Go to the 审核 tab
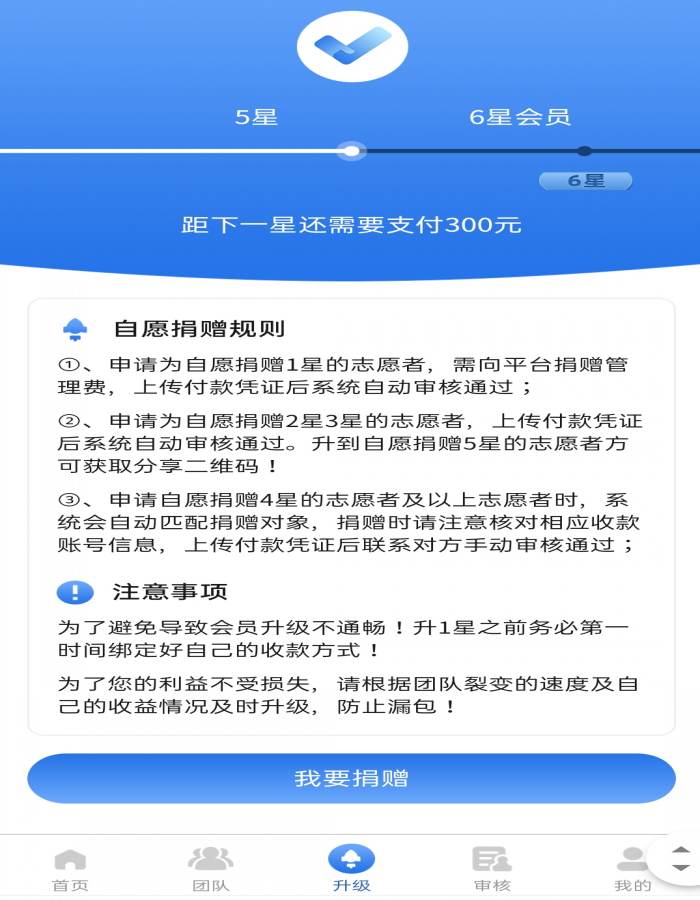 (x=491, y=868)
